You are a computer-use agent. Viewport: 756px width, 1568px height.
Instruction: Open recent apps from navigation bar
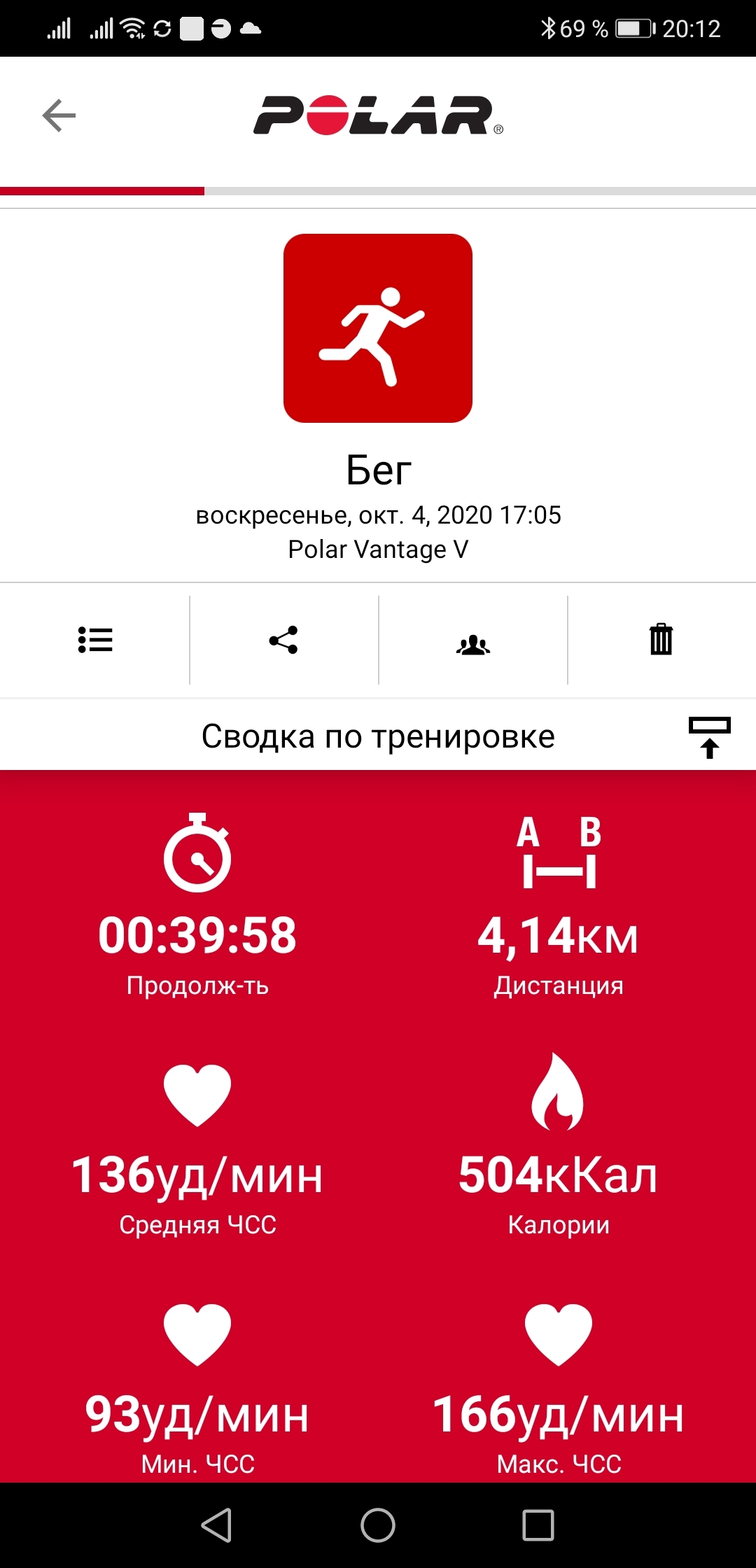538,1525
